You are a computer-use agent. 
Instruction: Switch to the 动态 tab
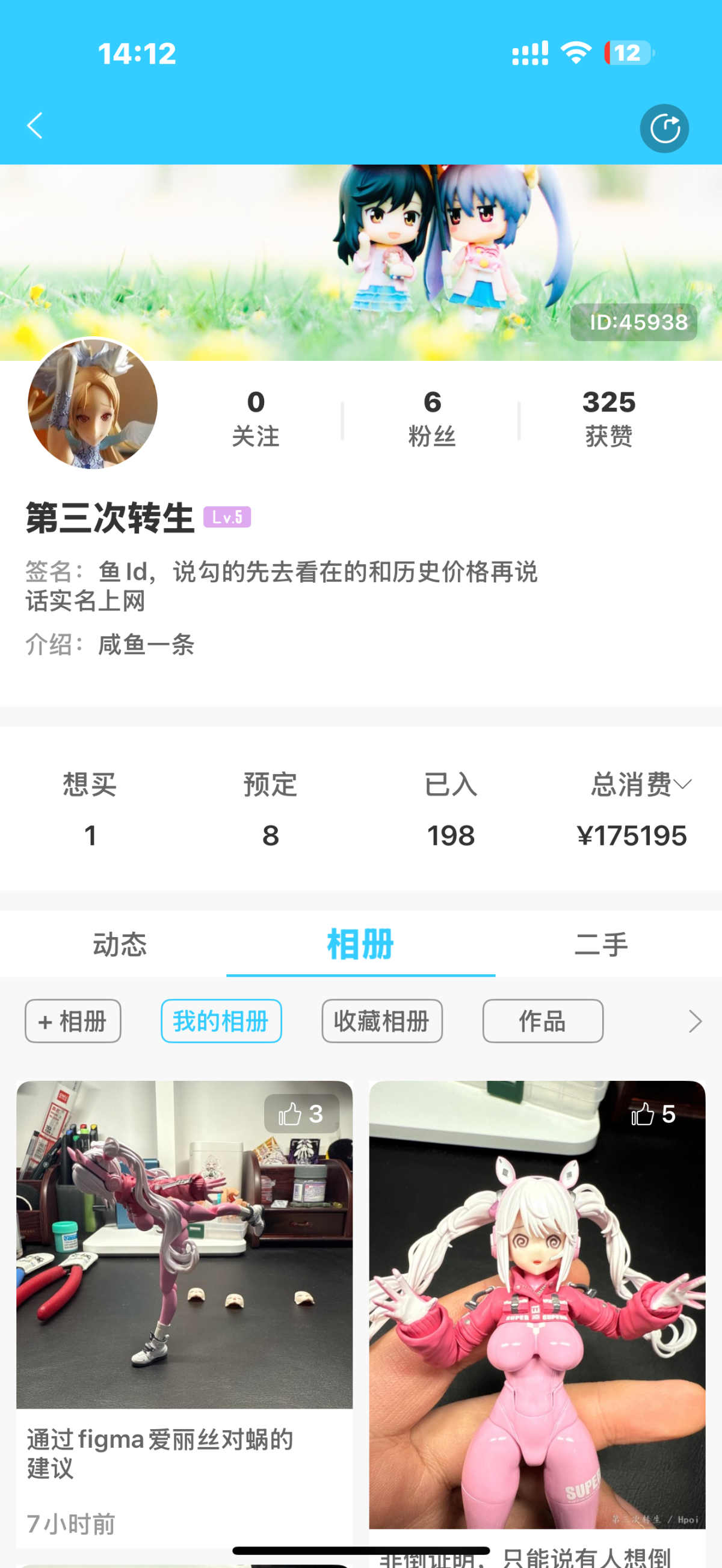[x=120, y=944]
